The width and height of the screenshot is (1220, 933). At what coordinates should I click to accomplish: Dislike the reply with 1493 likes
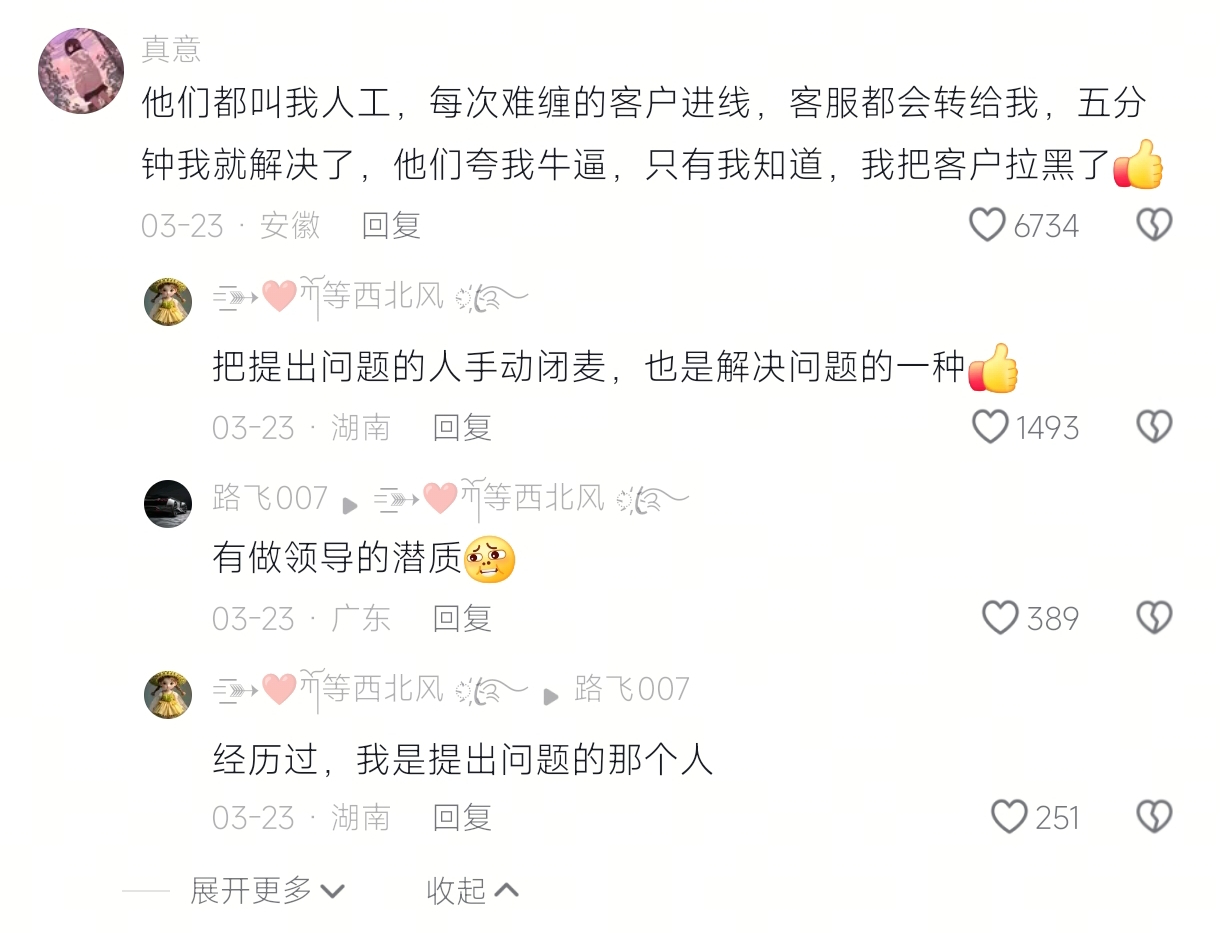(x=1153, y=427)
